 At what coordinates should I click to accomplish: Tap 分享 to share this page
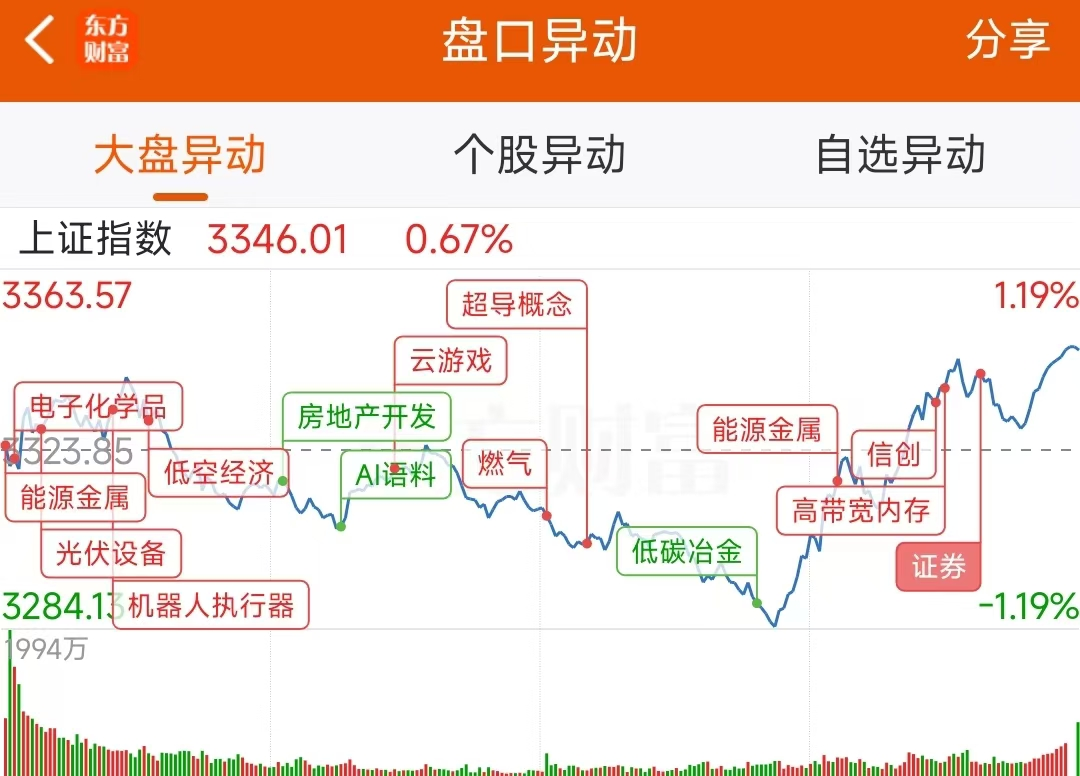tap(1007, 42)
